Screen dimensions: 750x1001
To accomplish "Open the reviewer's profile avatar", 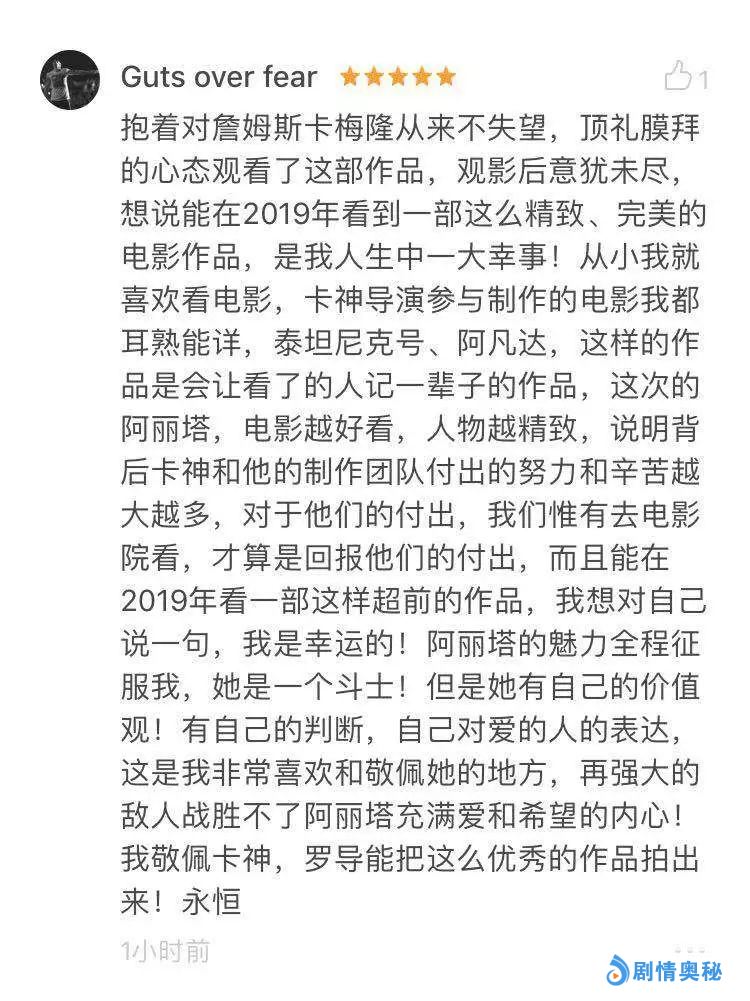I will pos(69,79).
